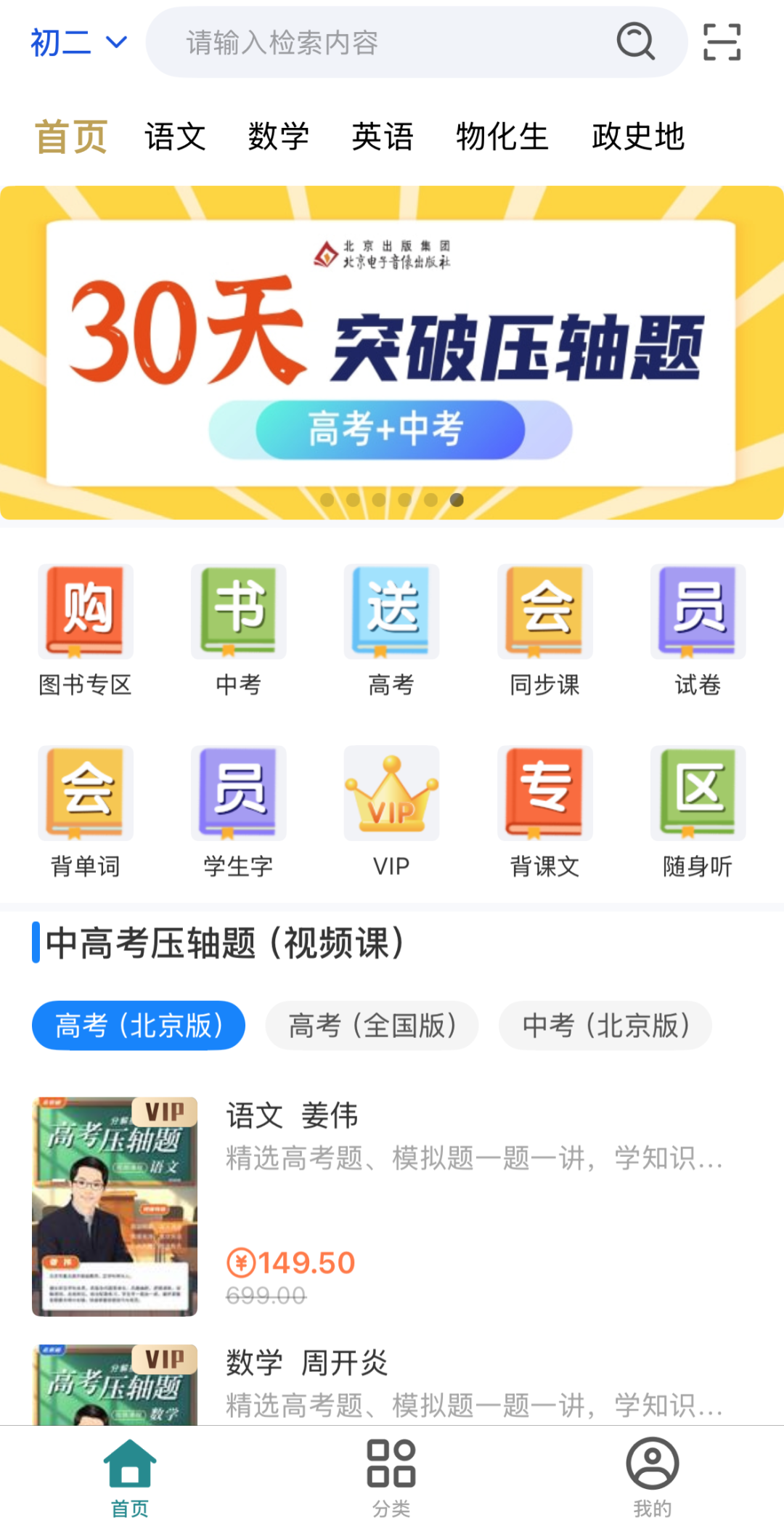
Task: Open 我的 profile in bottom navigation
Action: 652,1478
